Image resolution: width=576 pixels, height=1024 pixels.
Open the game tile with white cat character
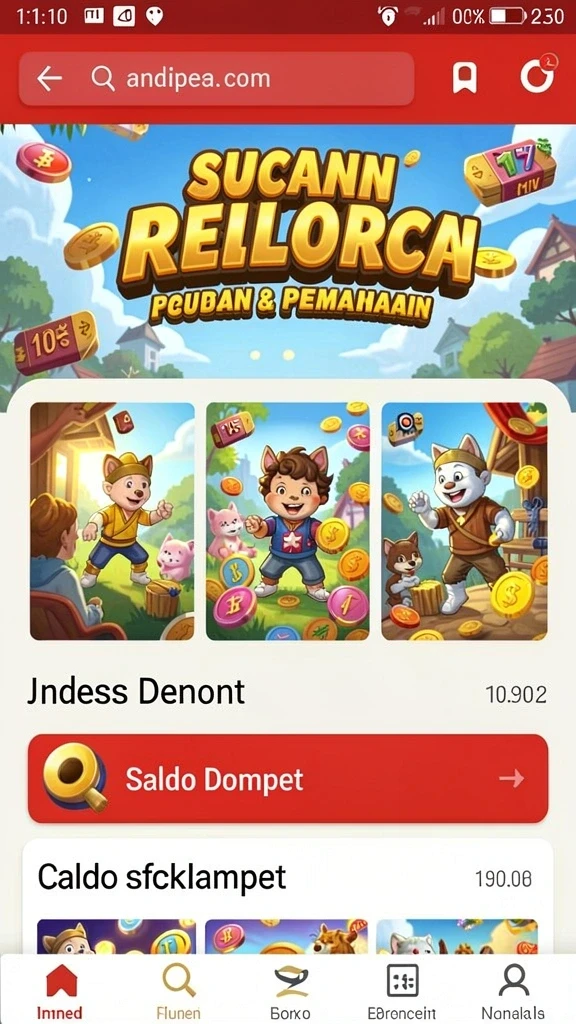(x=464, y=521)
